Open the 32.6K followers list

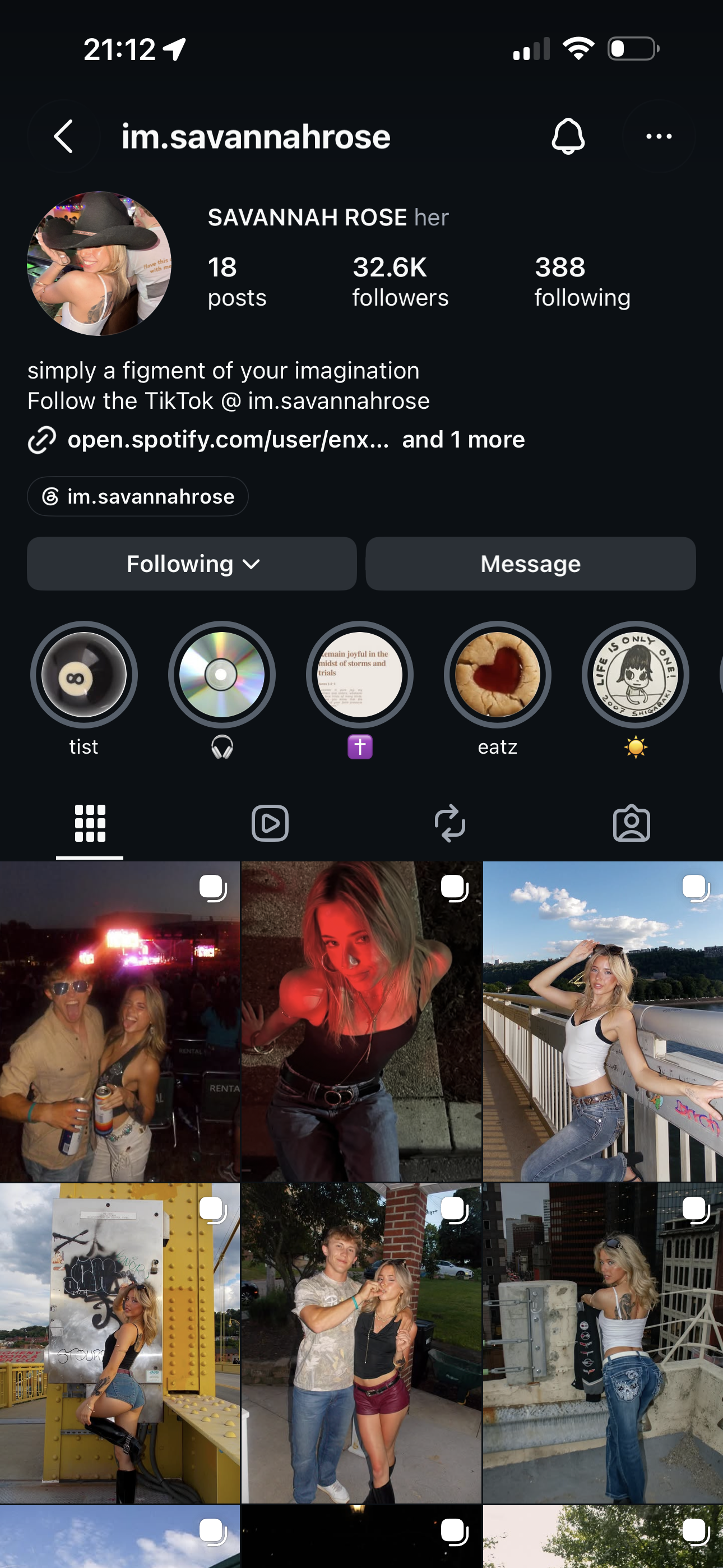pos(400,282)
